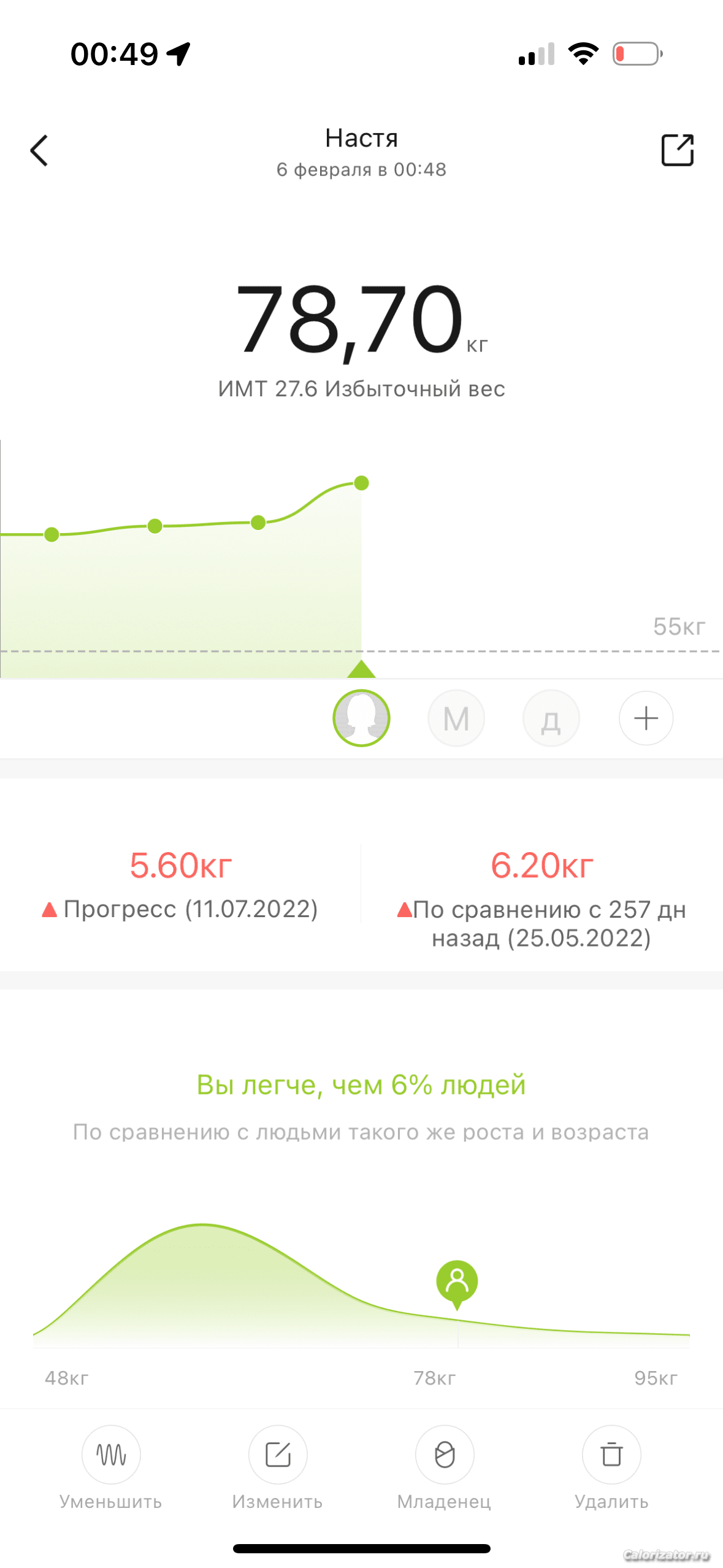Add a new user with plus
The image size is (723, 1568).
tap(646, 718)
